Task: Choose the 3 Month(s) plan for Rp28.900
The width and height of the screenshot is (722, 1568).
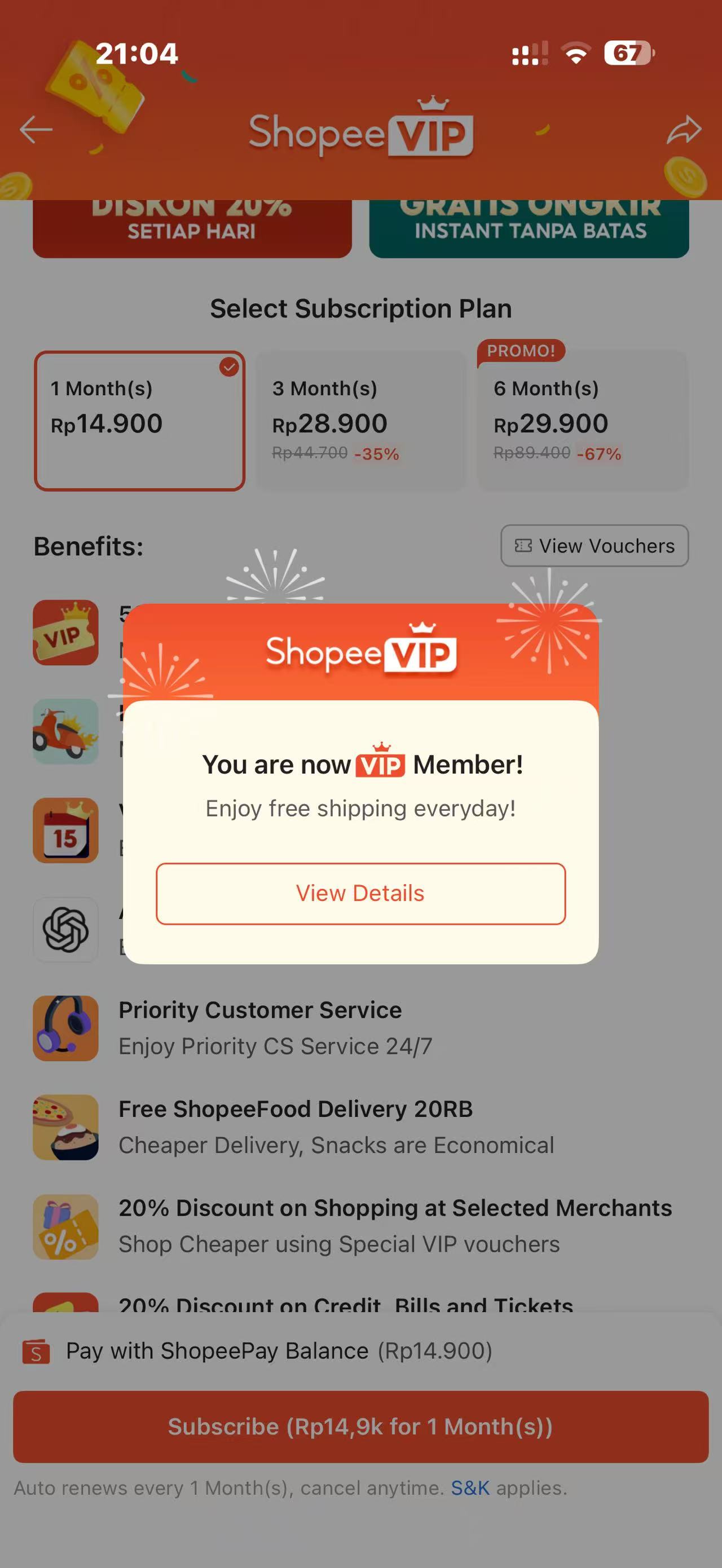Action: click(361, 421)
